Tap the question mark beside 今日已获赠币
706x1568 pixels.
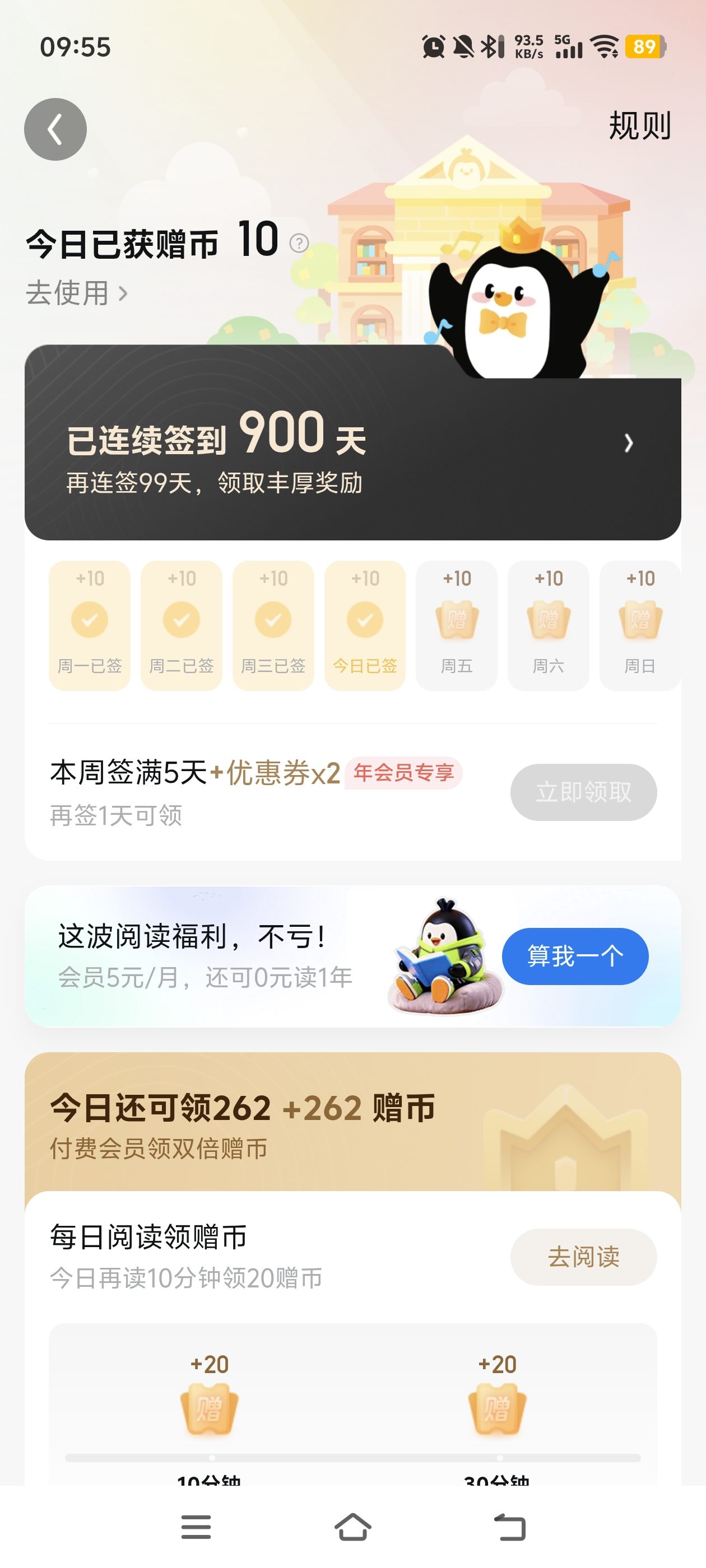coord(299,244)
